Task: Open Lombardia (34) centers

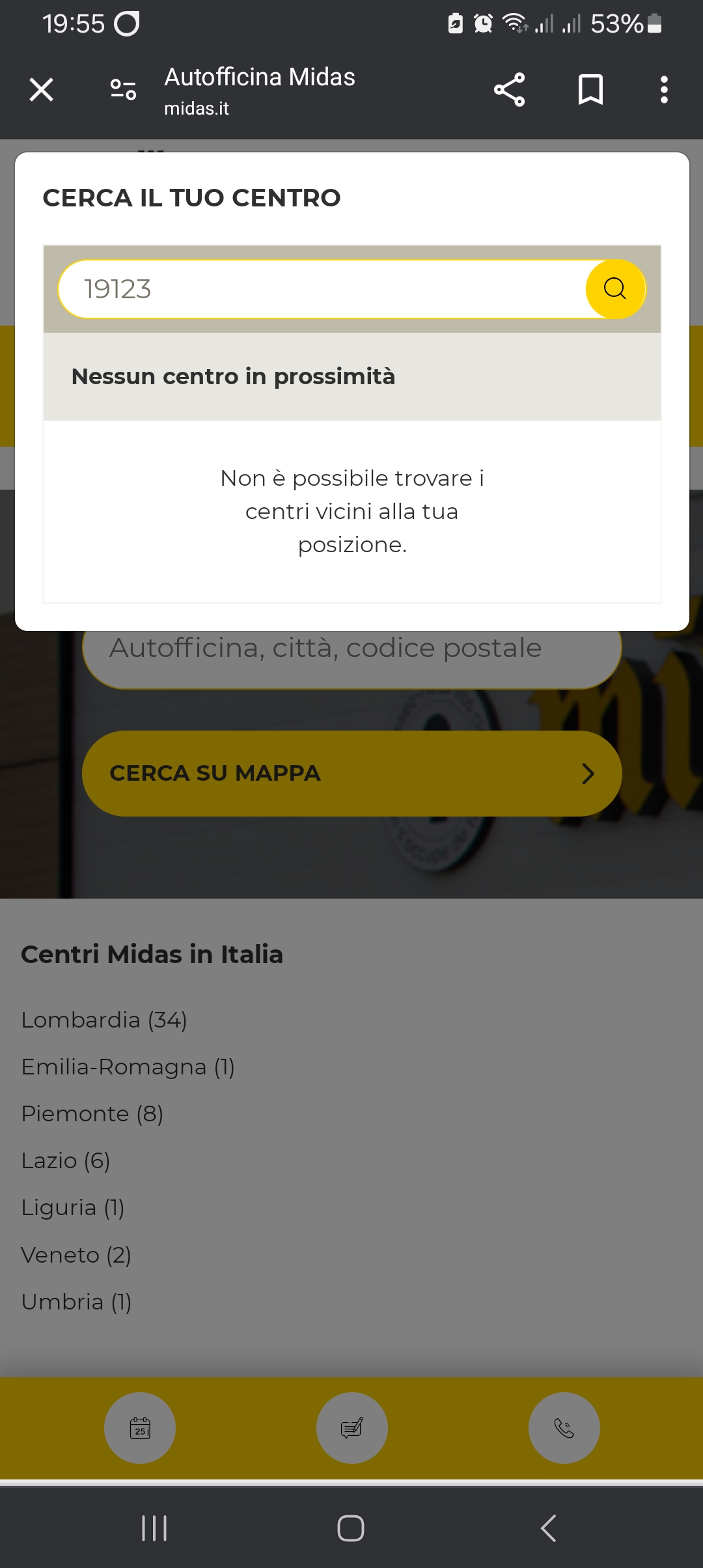Action: tap(104, 1020)
